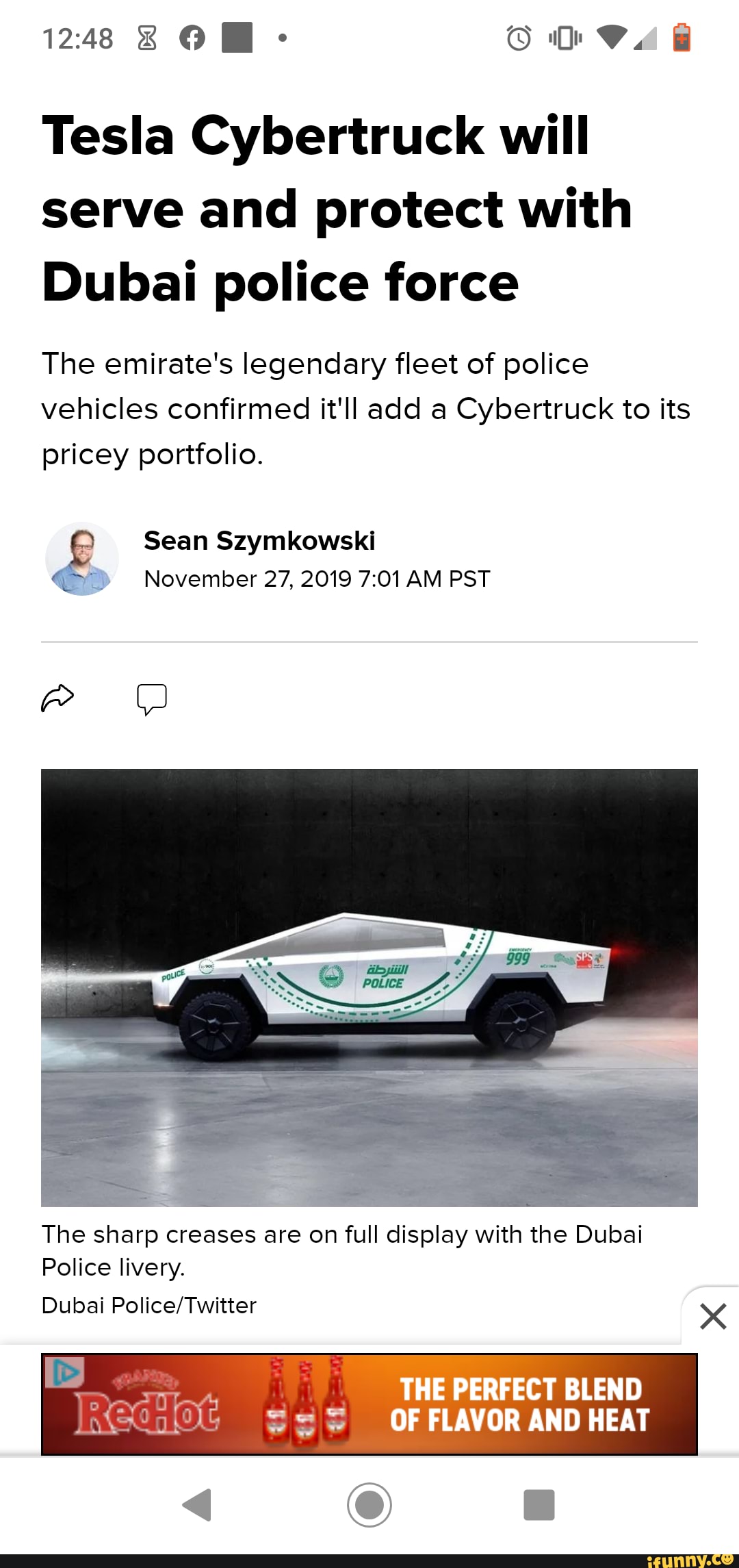Close the bottom ad banner
The image size is (739, 1568).
[x=713, y=1316]
